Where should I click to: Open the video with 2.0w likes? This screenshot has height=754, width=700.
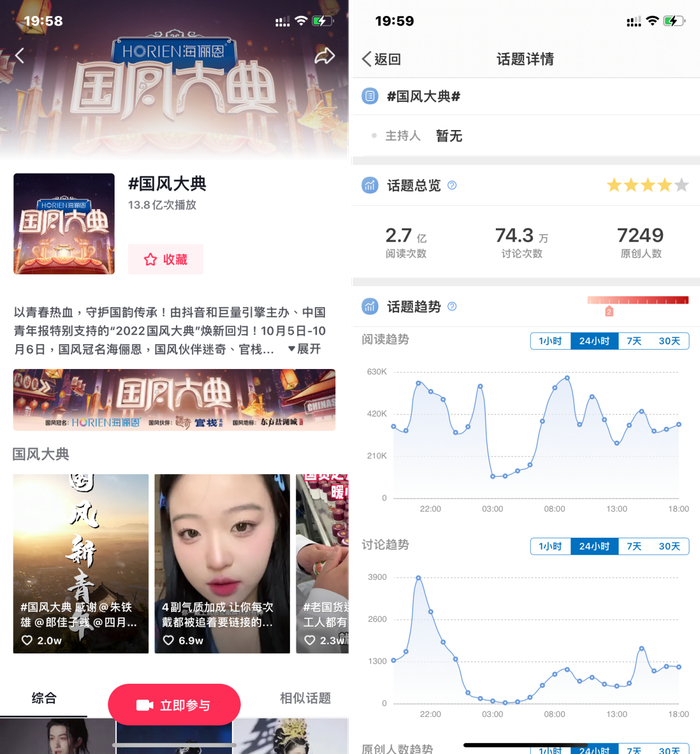[x=81, y=563]
